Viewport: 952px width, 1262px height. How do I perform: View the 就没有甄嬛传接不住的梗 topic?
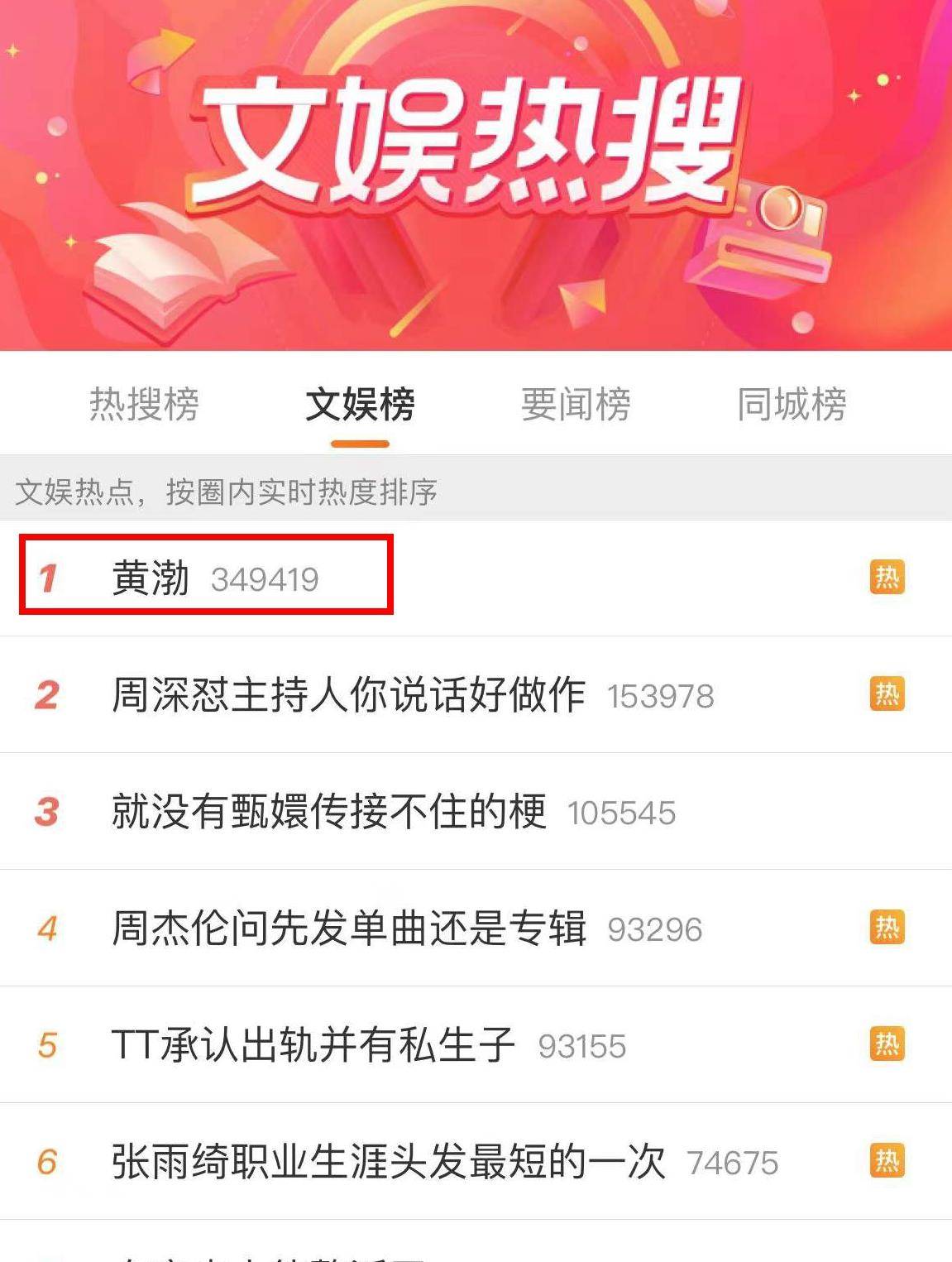click(328, 811)
